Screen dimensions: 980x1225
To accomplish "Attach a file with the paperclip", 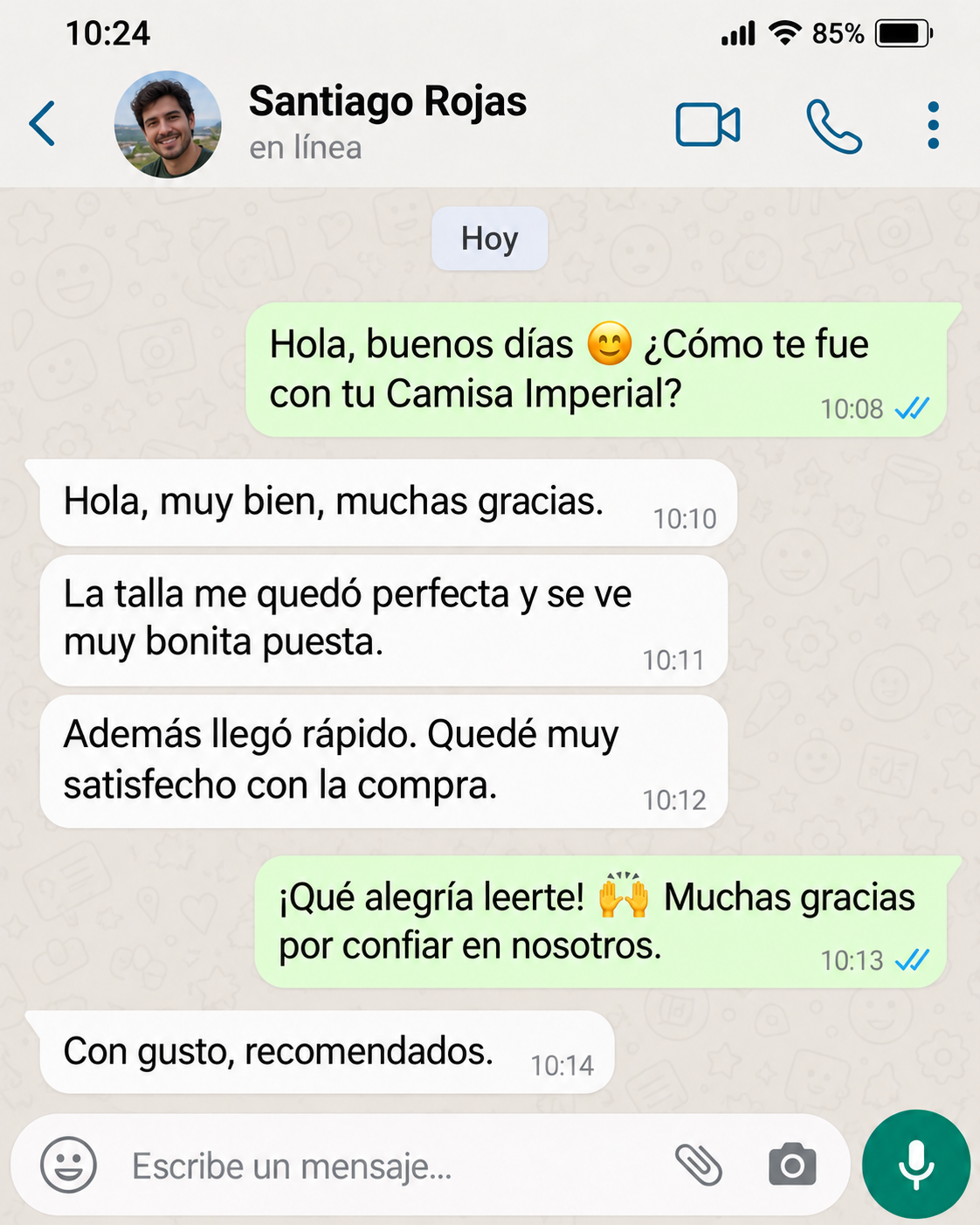I will point(699,1165).
